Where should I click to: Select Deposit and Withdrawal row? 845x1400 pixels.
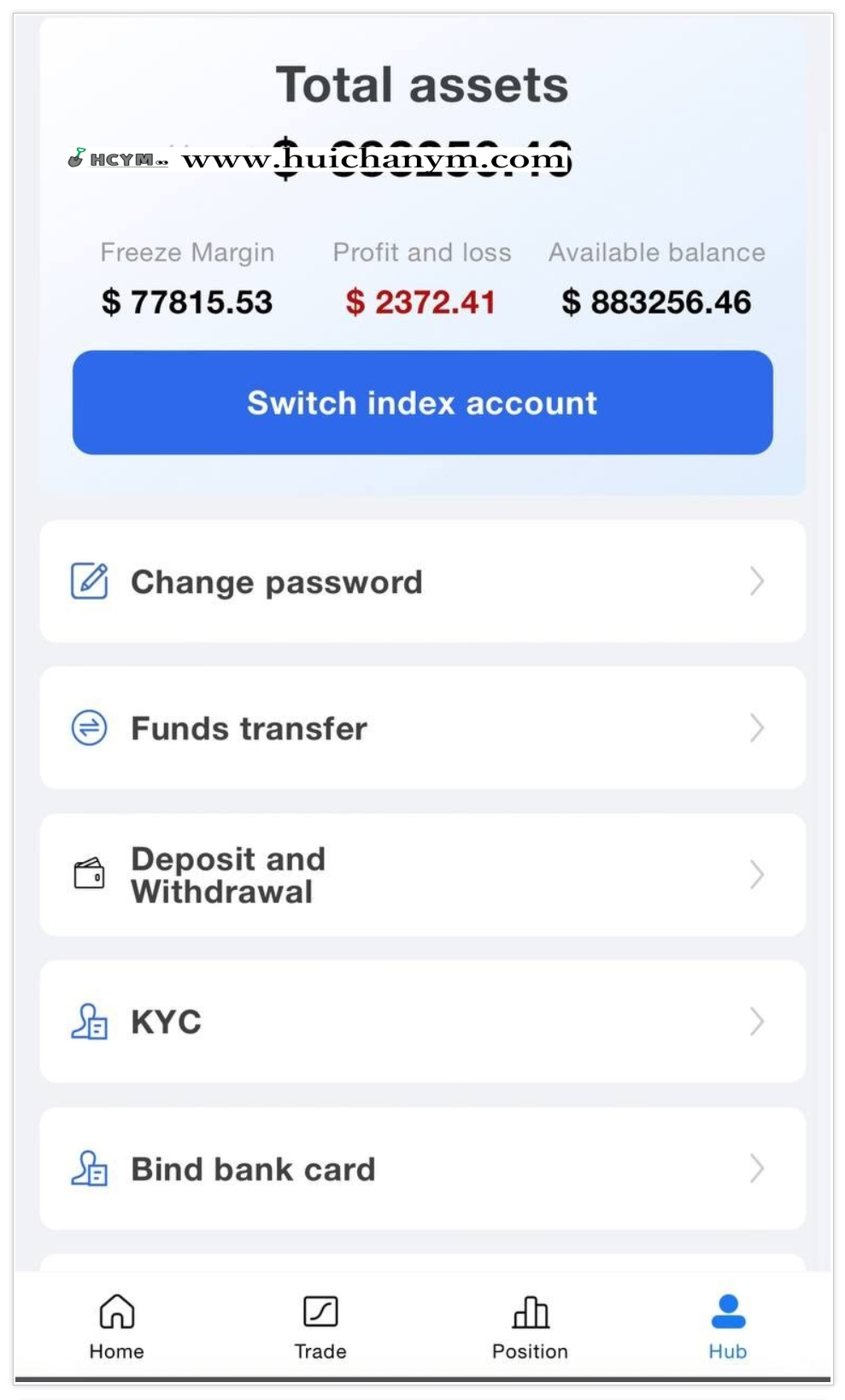422,876
